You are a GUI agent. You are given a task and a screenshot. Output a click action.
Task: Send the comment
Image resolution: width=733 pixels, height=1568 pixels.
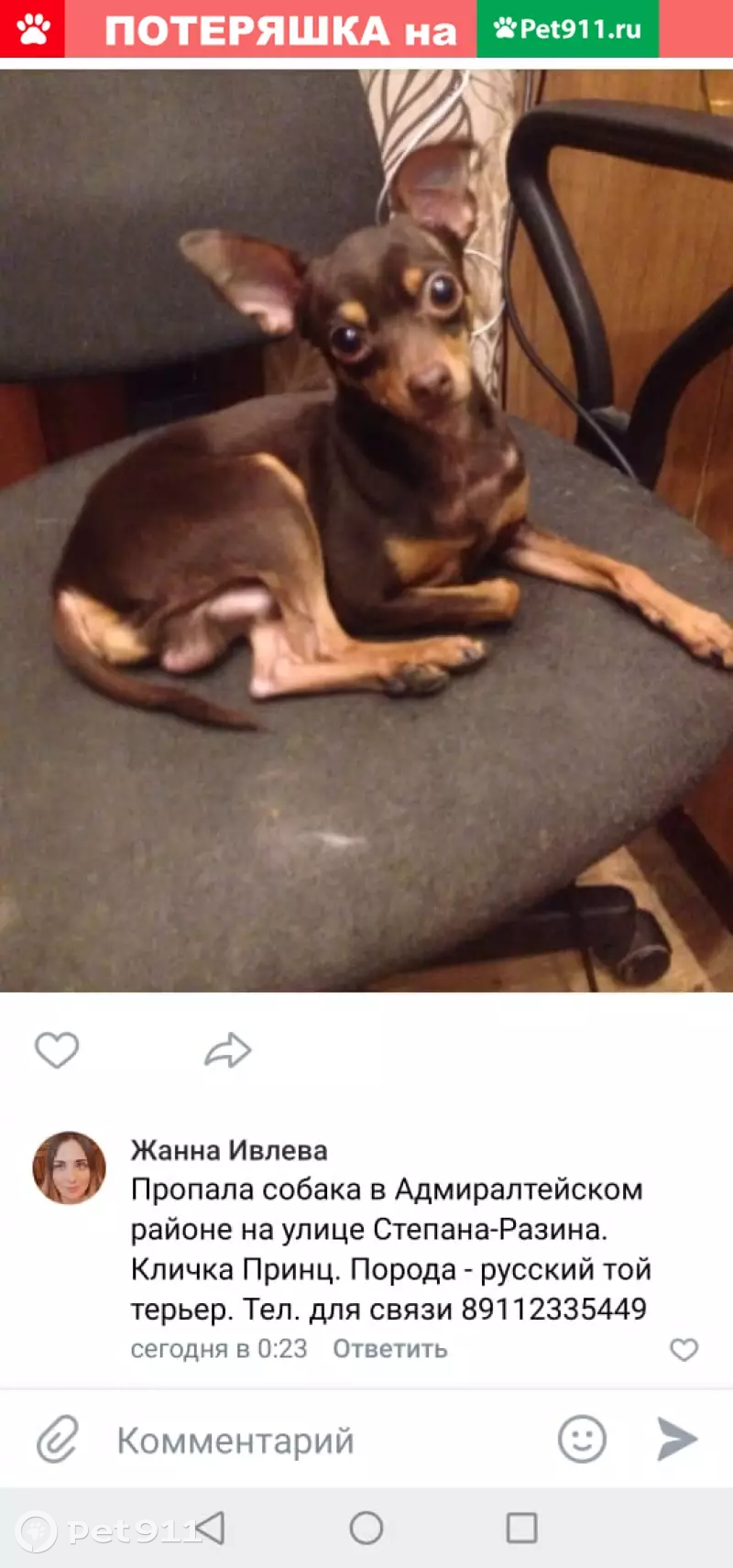point(677,1439)
